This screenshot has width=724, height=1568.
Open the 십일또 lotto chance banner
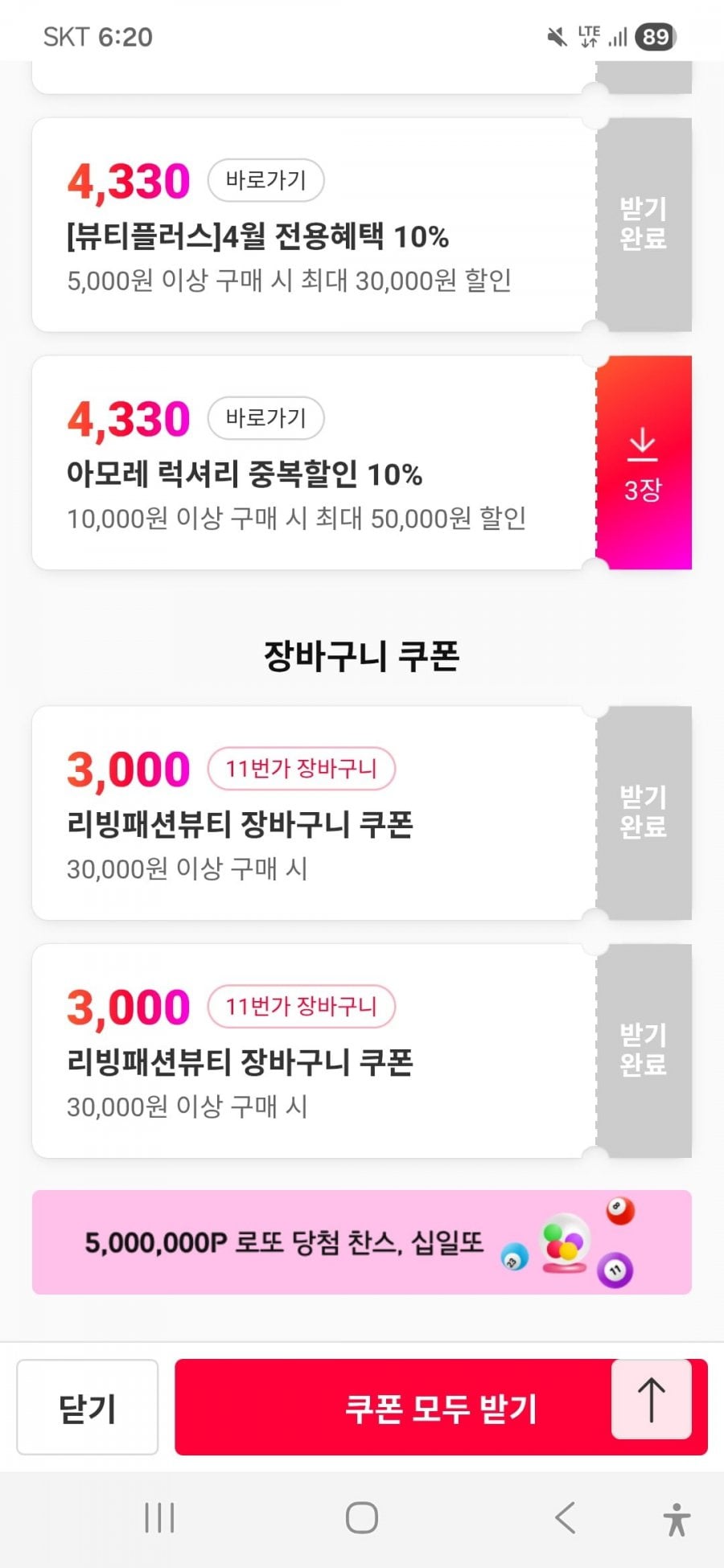(x=361, y=1242)
